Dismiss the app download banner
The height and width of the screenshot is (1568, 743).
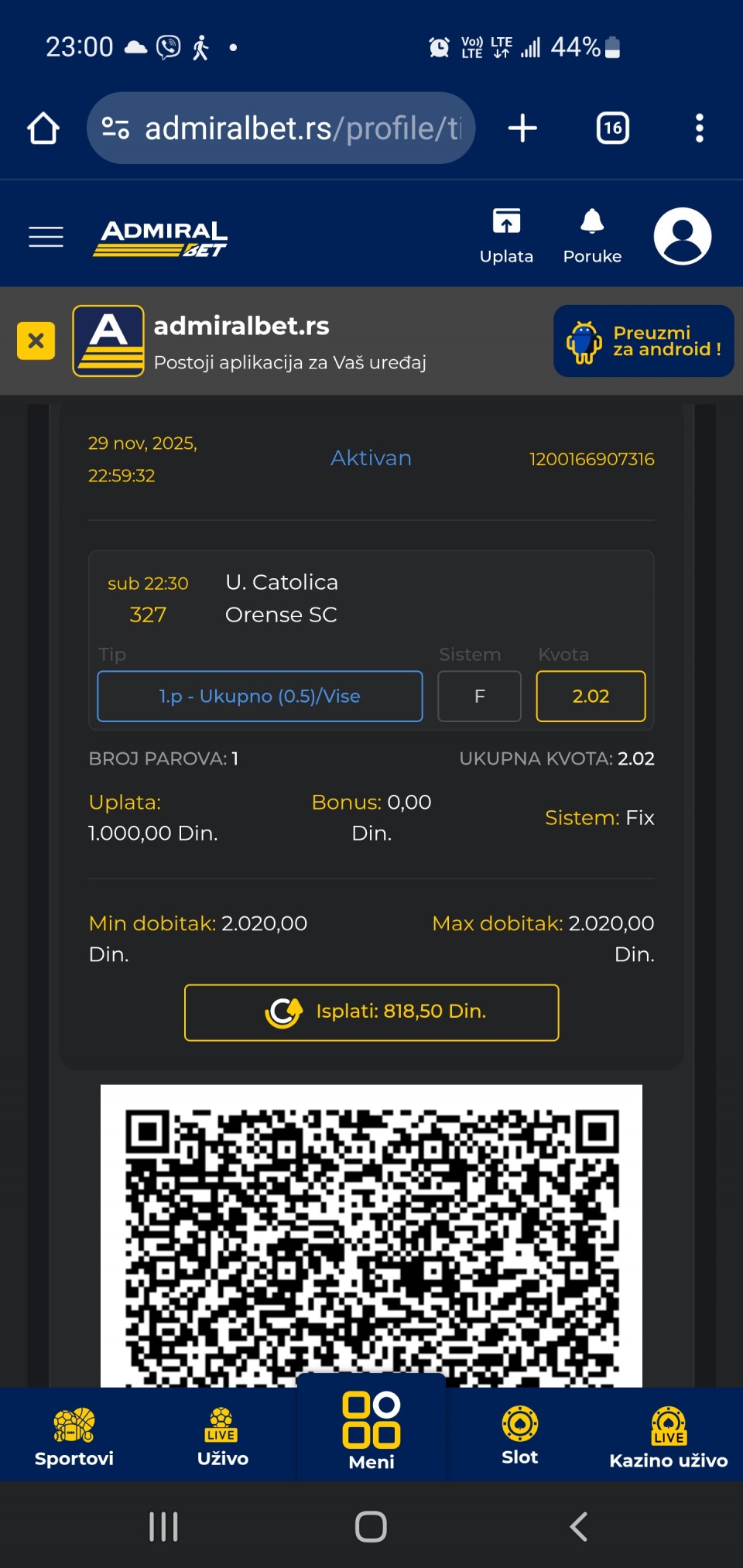pyautogui.click(x=36, y=341)
